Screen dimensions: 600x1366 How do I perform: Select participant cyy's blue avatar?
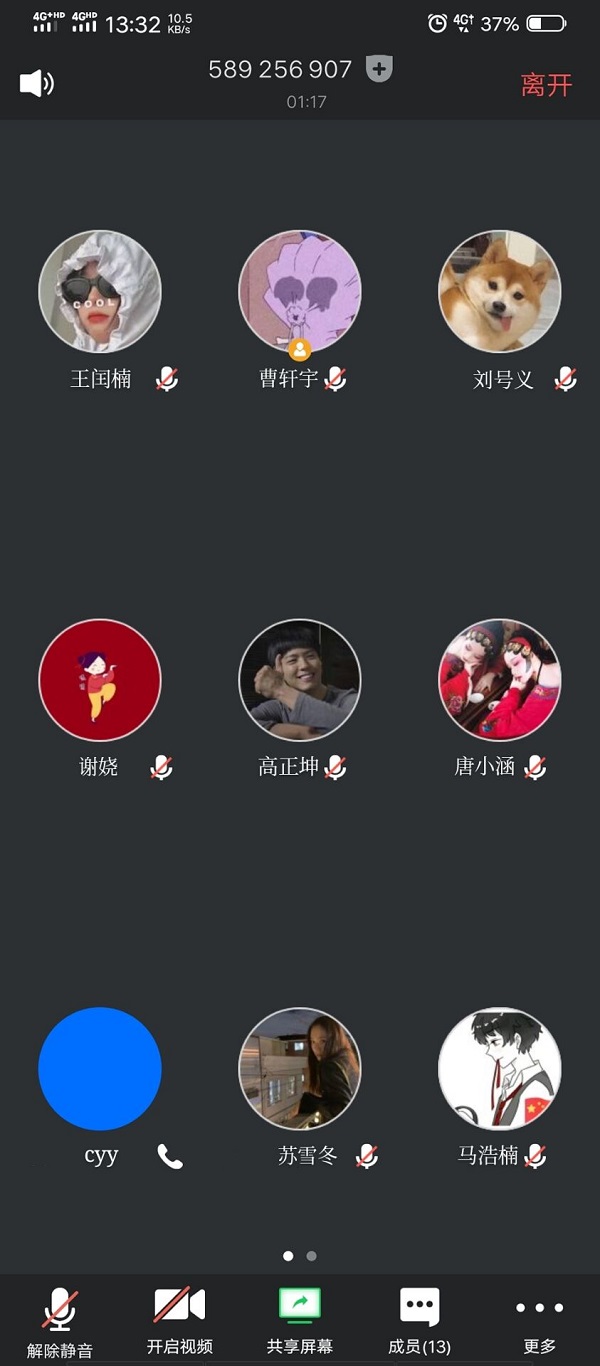coord(100,1069)
